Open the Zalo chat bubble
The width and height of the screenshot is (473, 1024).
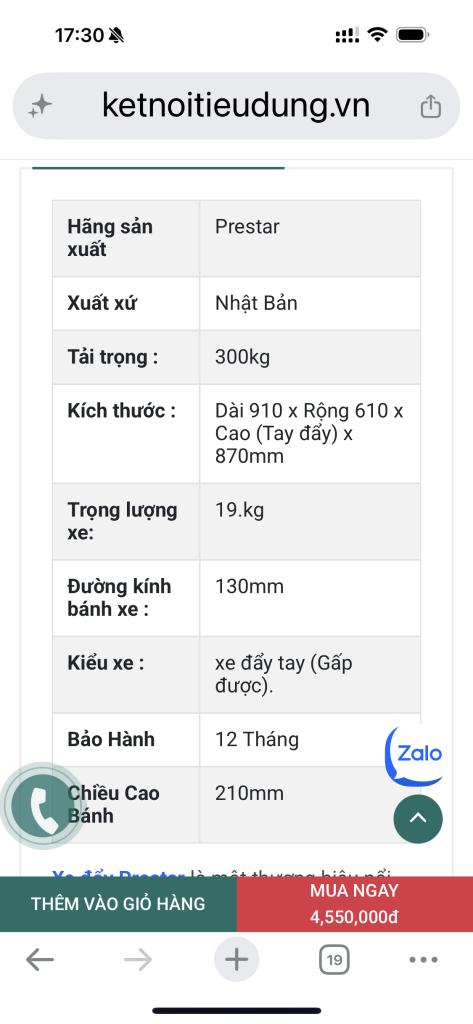[x=414, y=755]
